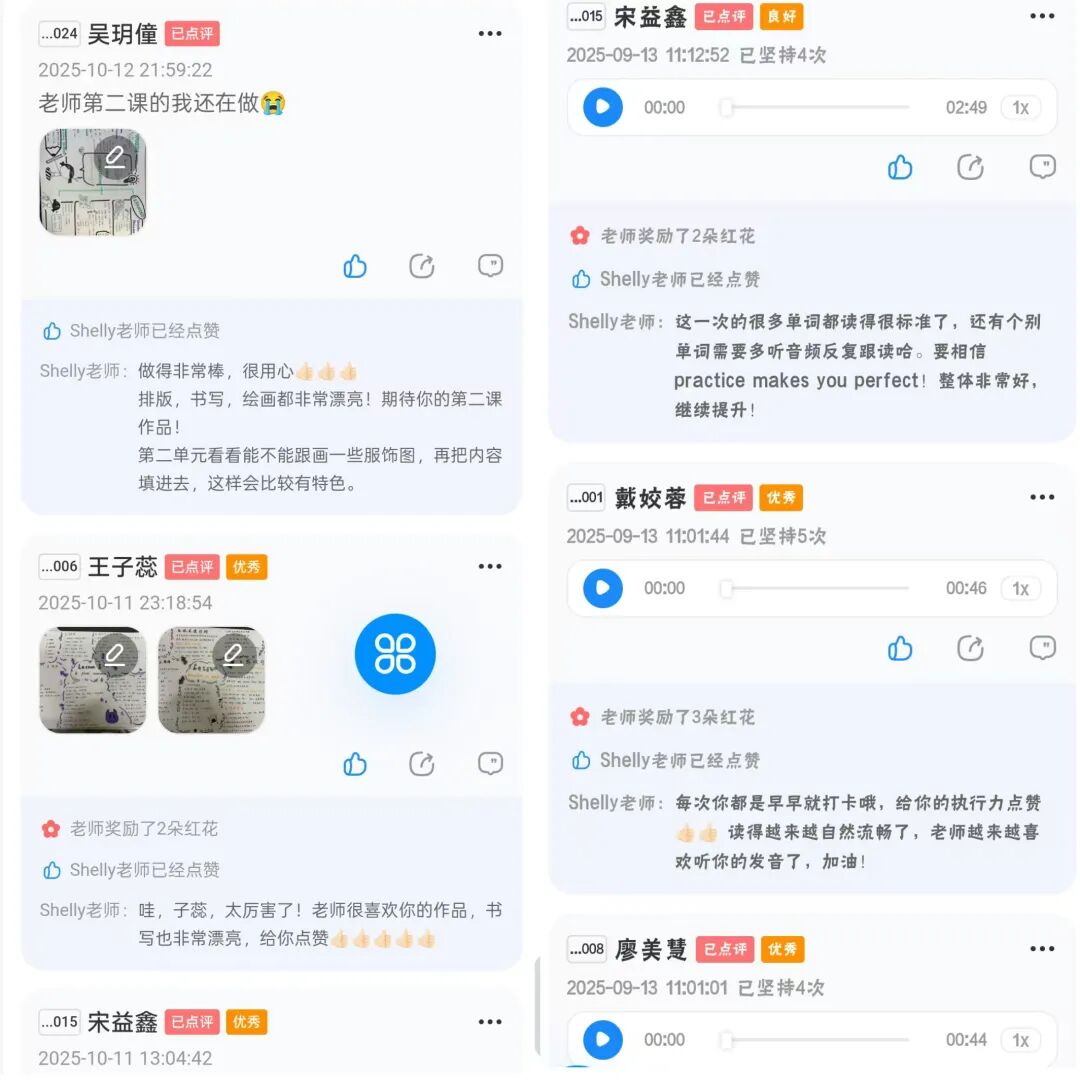Open 吴玥僮's homework picture
Screen dimensions: 1080x1080
click(x=93, y=182)
